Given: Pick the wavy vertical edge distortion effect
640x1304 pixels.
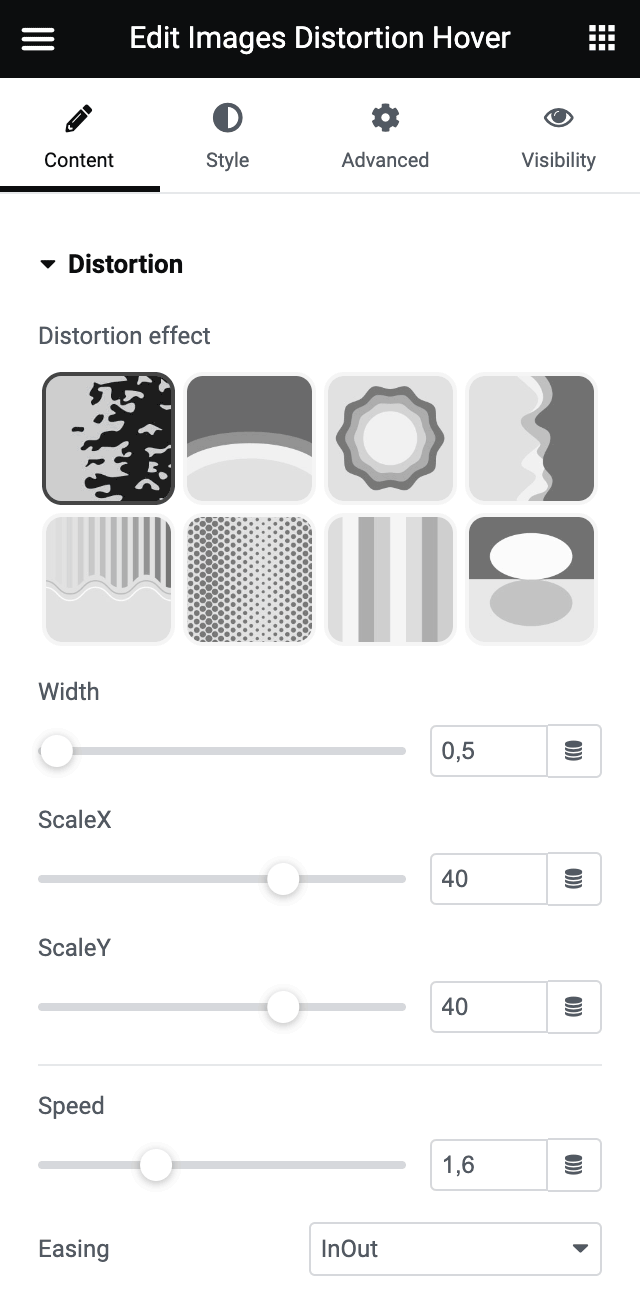Looking at the screenshot, I should 531,438.
